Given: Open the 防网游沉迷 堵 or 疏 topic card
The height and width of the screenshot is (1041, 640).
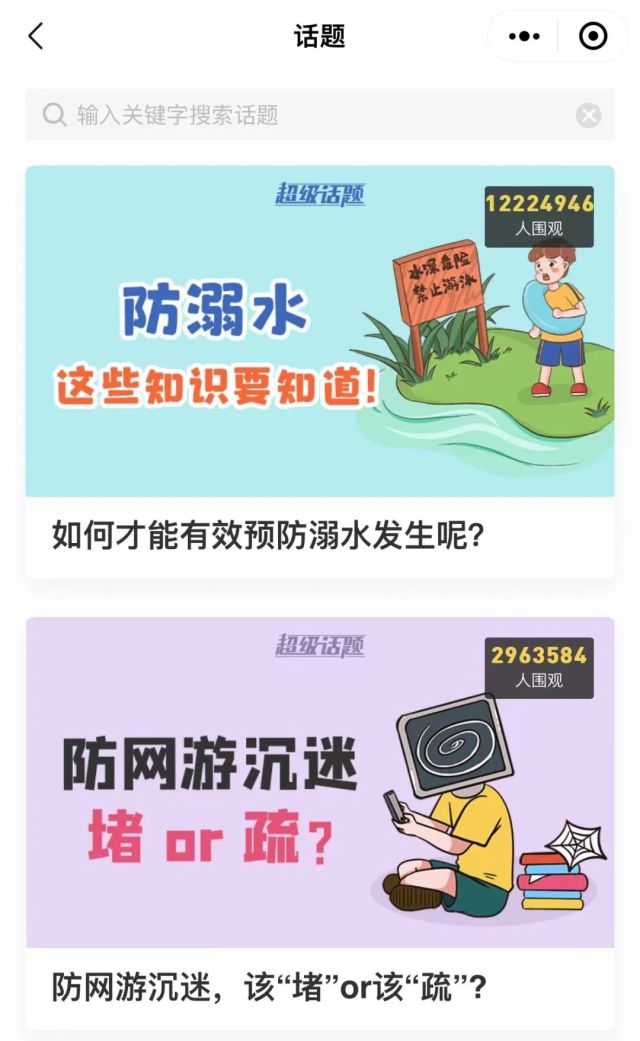Looking at the screenshot, I should (320, 822).
